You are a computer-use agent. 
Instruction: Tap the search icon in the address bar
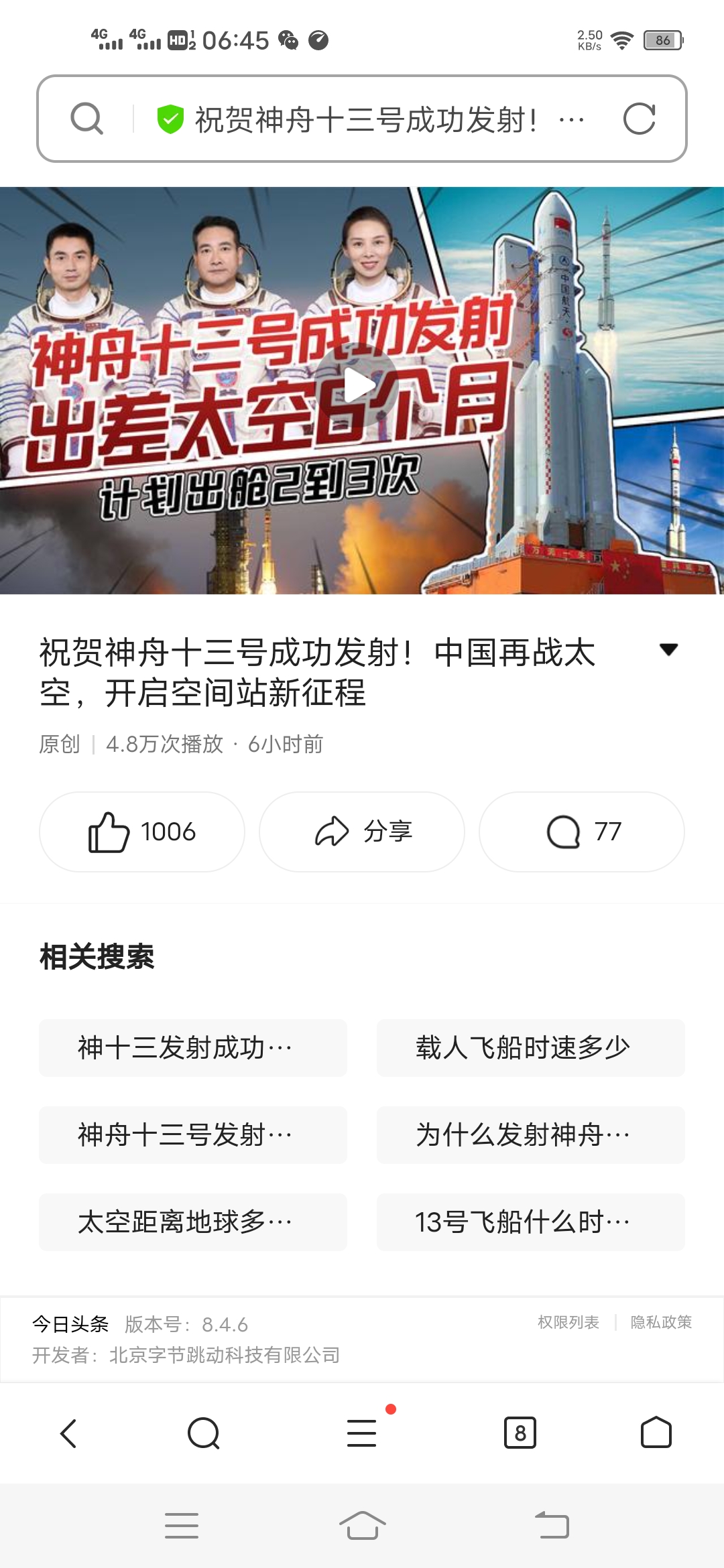pos(86,119)
